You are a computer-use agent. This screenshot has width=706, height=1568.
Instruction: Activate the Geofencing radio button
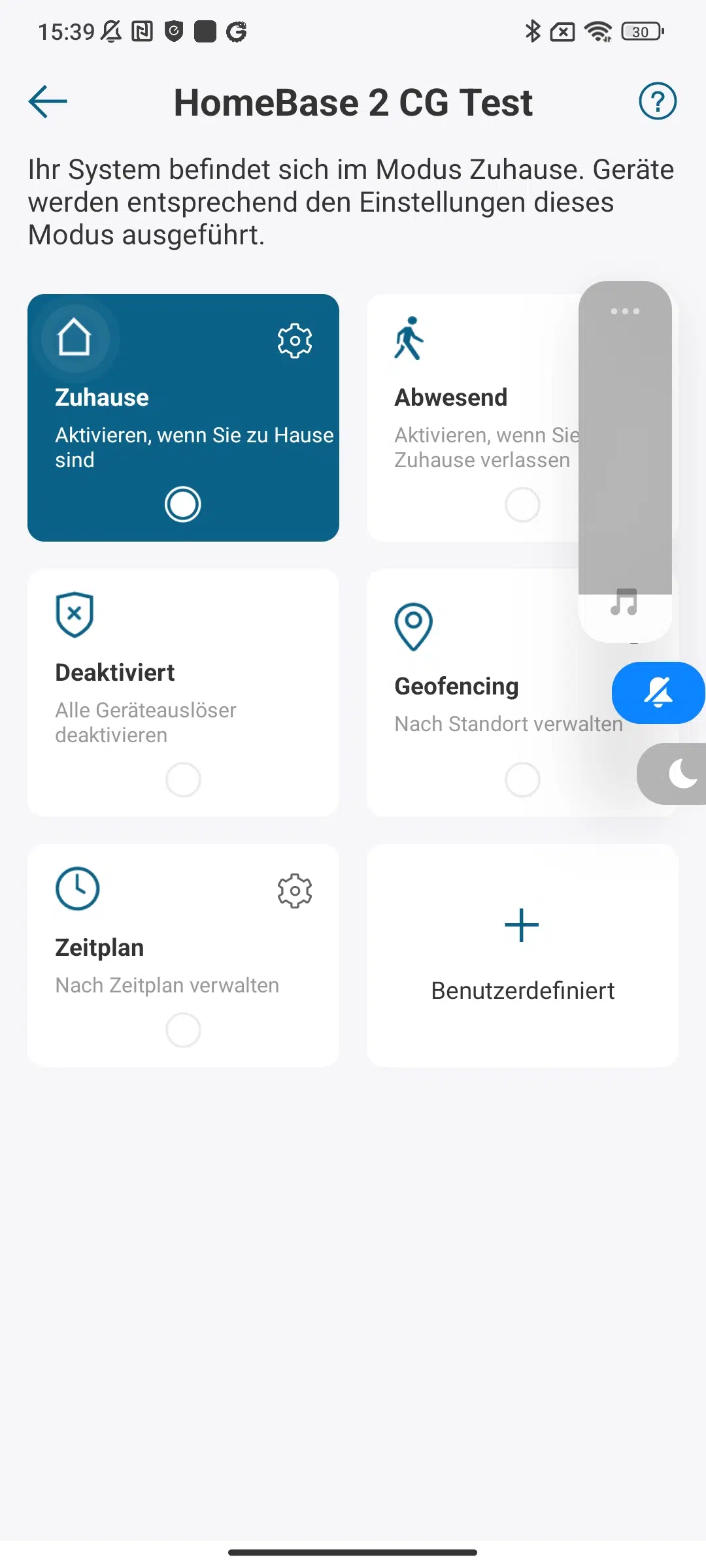pyautogui.click(x=522, y=779)
